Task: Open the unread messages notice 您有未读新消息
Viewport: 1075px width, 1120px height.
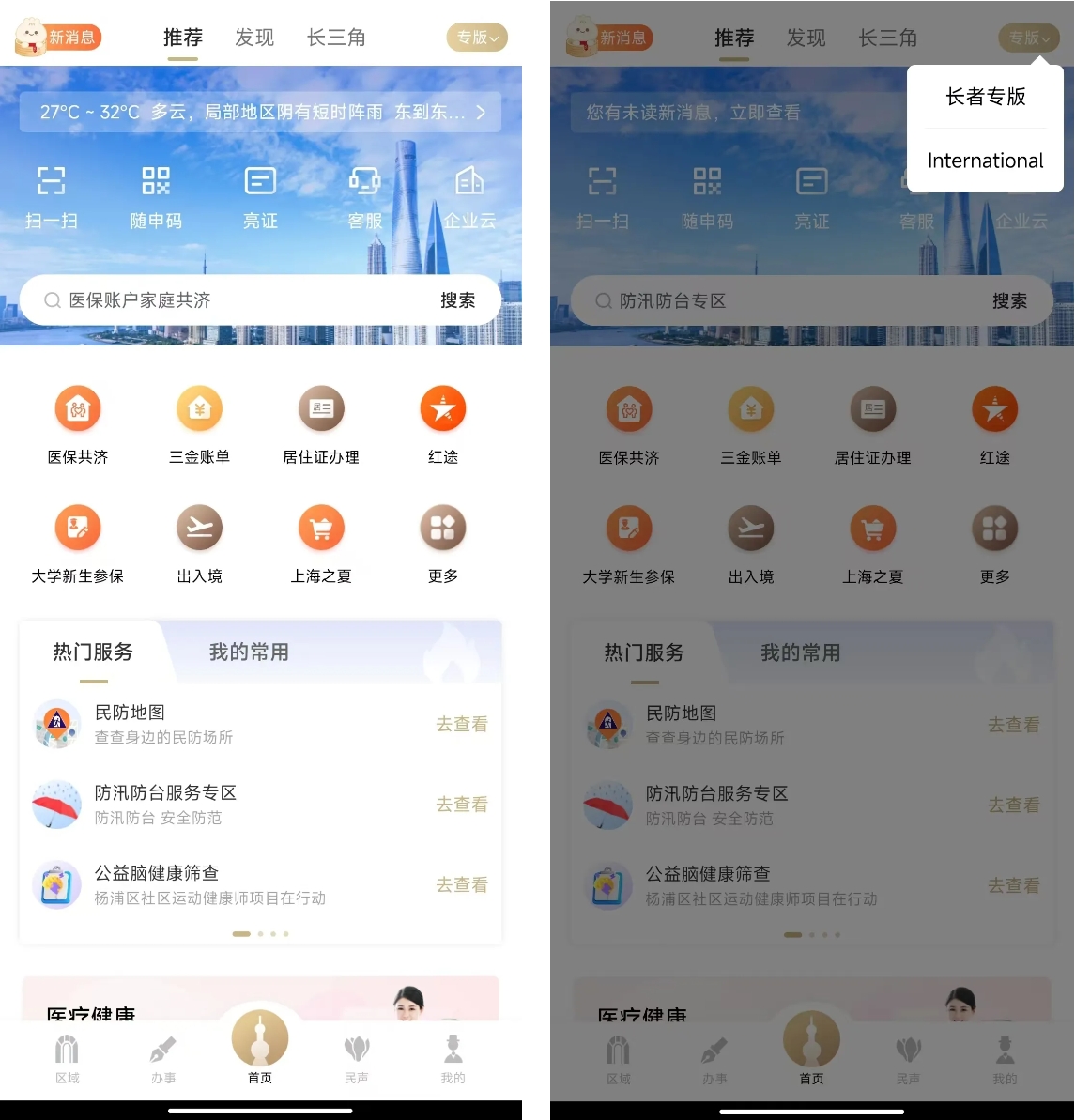Action: coord(693,113)
